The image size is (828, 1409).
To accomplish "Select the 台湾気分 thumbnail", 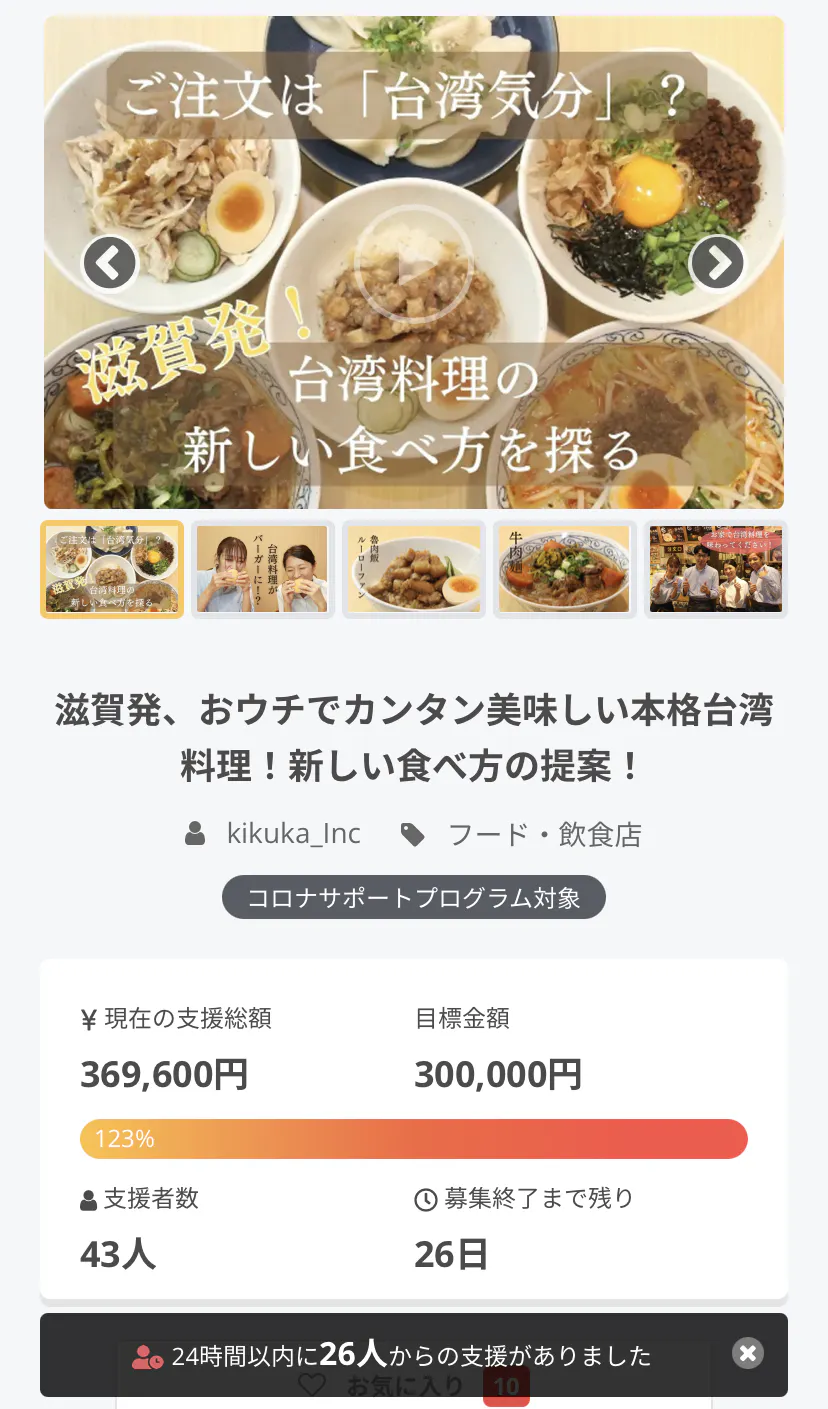I will [112, 569].
